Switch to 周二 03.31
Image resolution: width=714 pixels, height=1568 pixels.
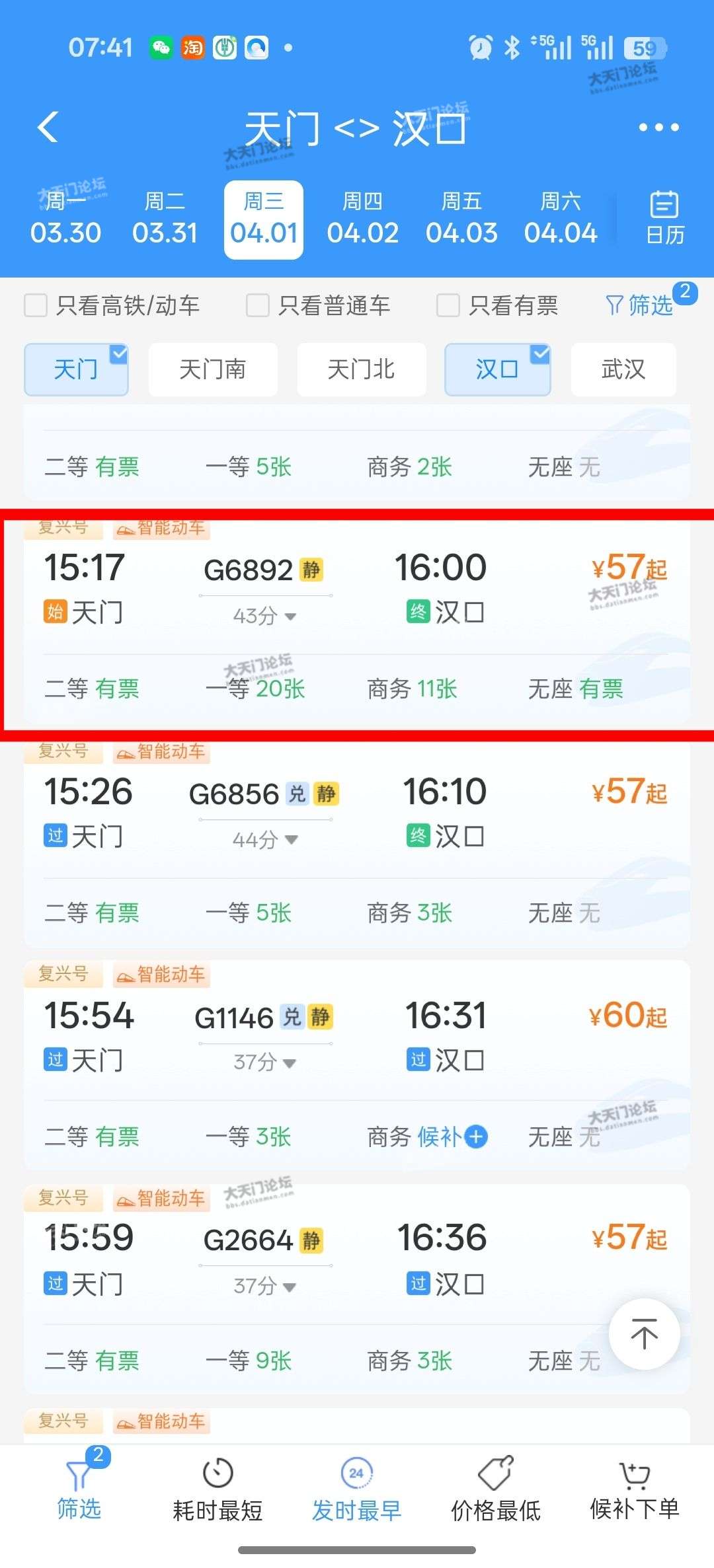click(x=165, y=219)
